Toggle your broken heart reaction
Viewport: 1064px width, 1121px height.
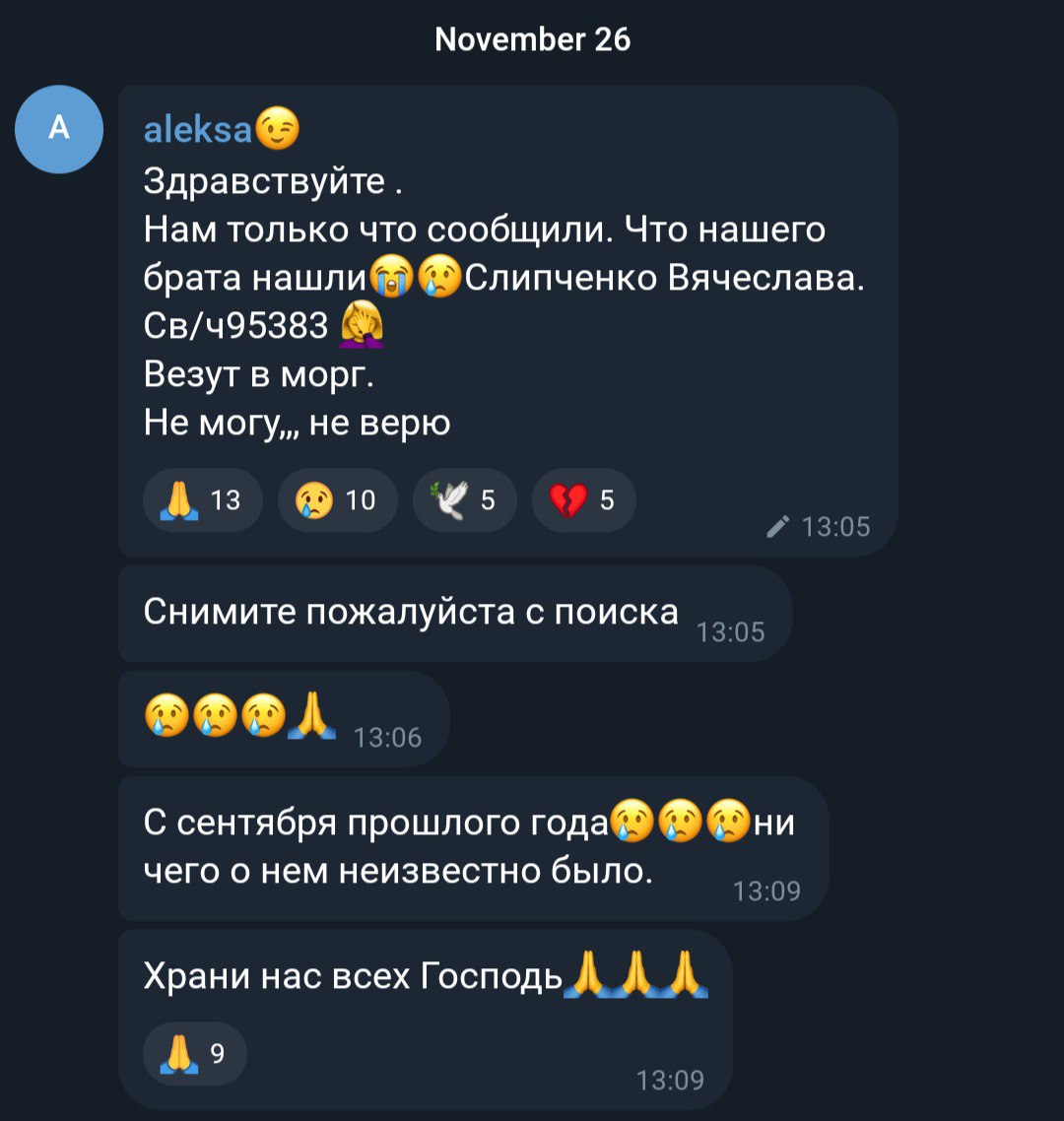click(583, 500)
